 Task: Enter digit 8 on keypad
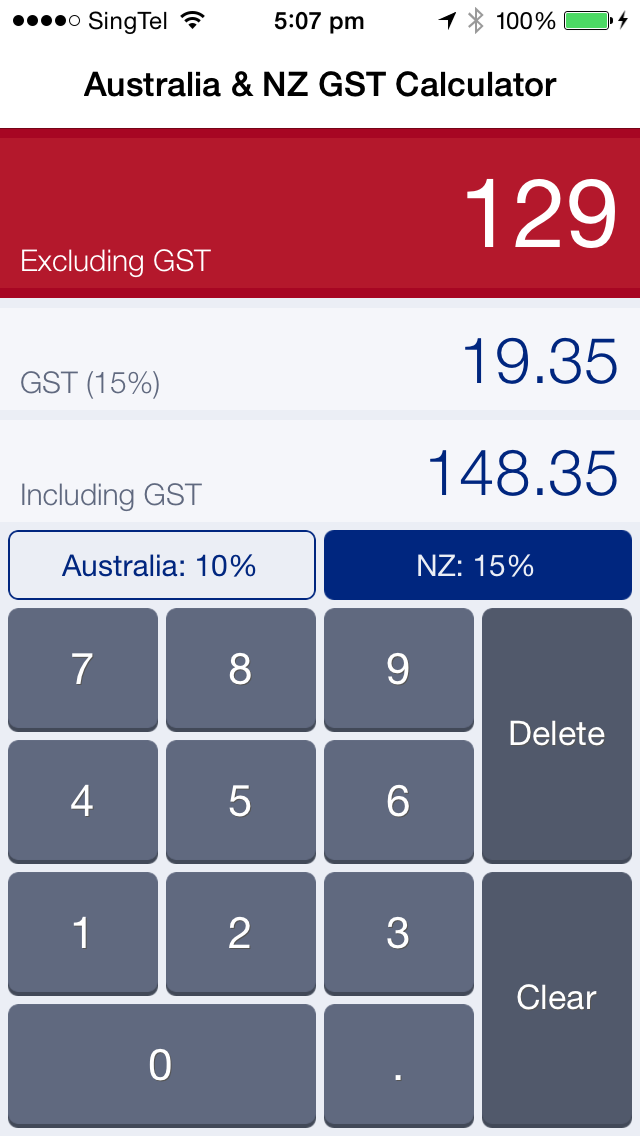click(241, 669)
